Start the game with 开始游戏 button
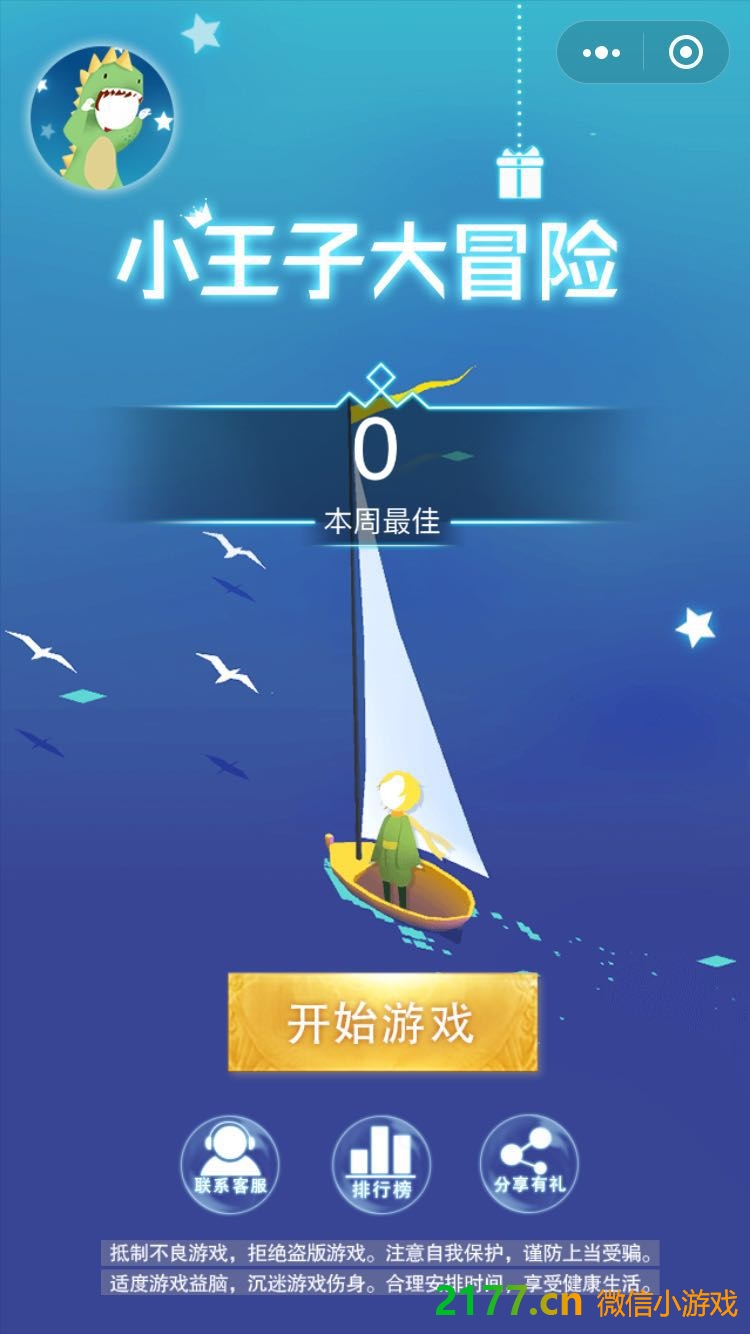 [382, 1022]
